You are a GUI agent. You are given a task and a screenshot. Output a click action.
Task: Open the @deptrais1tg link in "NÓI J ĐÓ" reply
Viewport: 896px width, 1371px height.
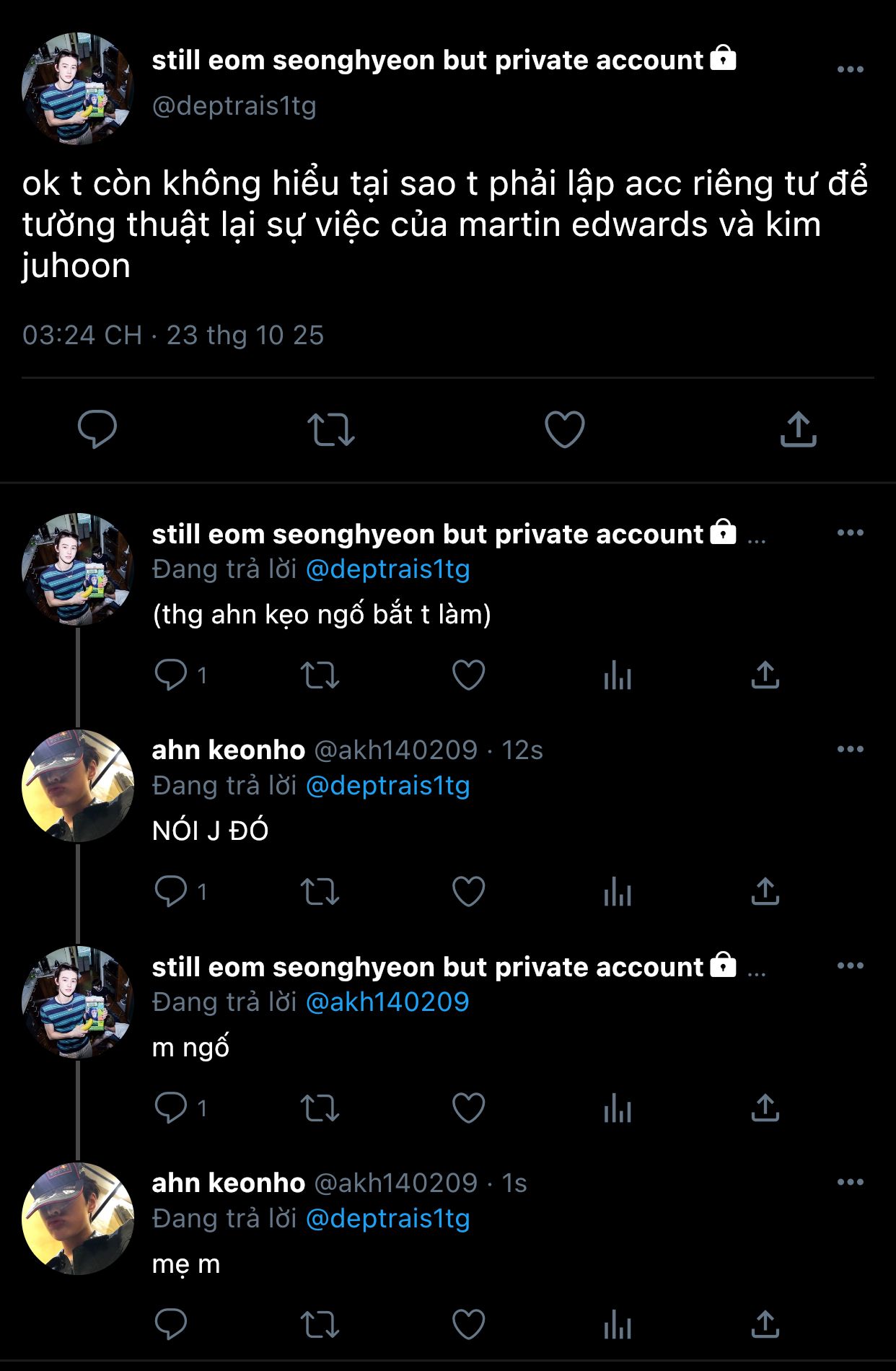point(387,785)
